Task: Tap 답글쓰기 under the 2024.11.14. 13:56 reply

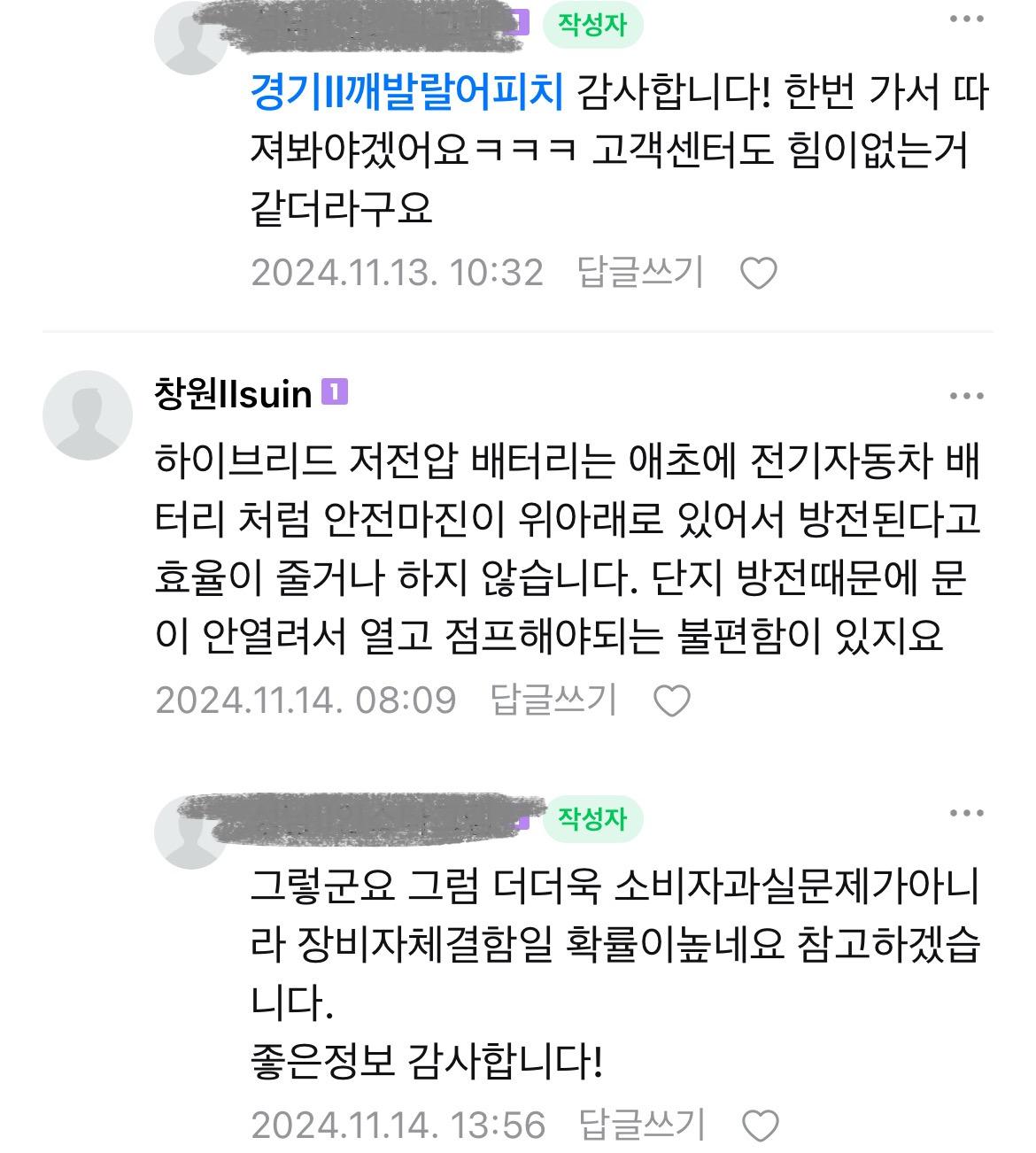Action: pyautogui.click(x=642, y=1125)
